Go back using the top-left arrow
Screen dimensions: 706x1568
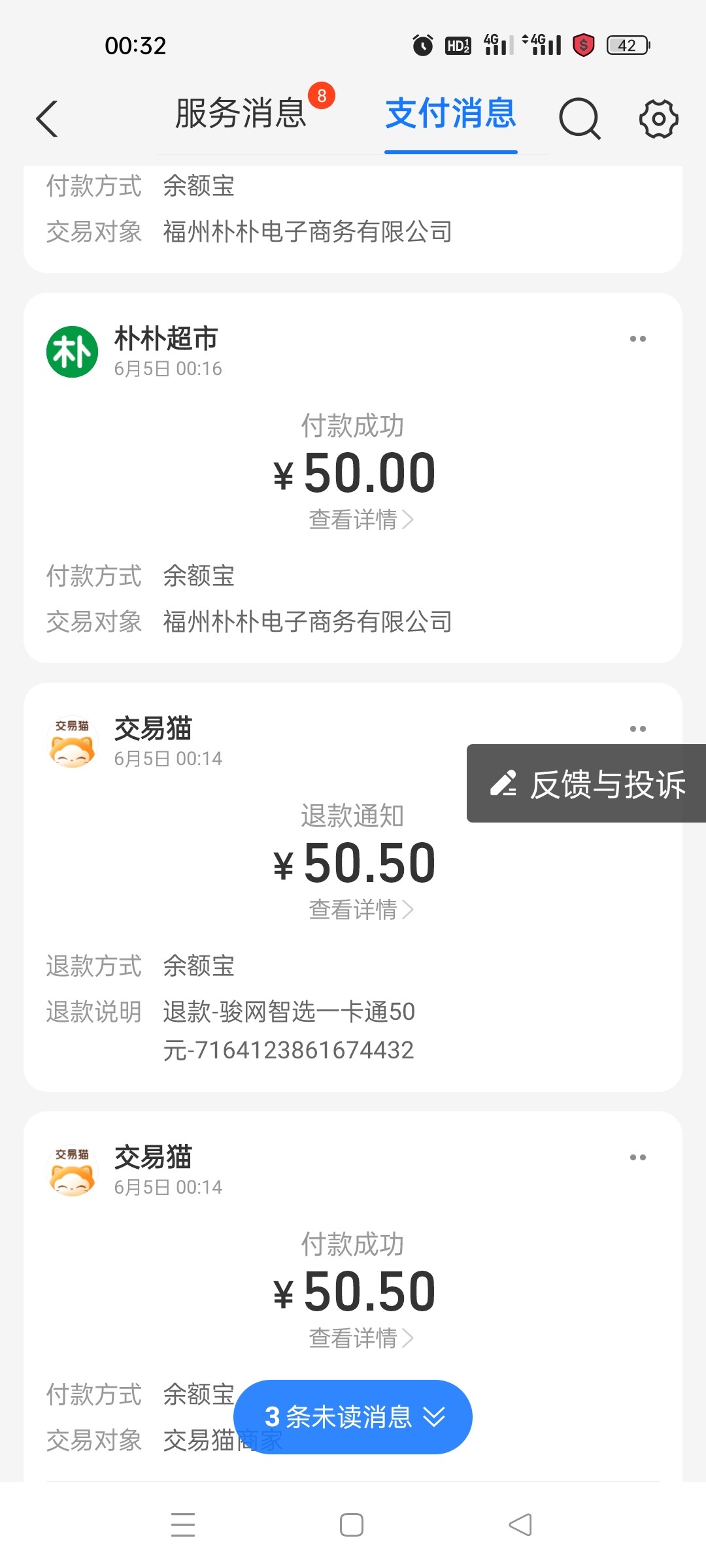tap(47, 119)
